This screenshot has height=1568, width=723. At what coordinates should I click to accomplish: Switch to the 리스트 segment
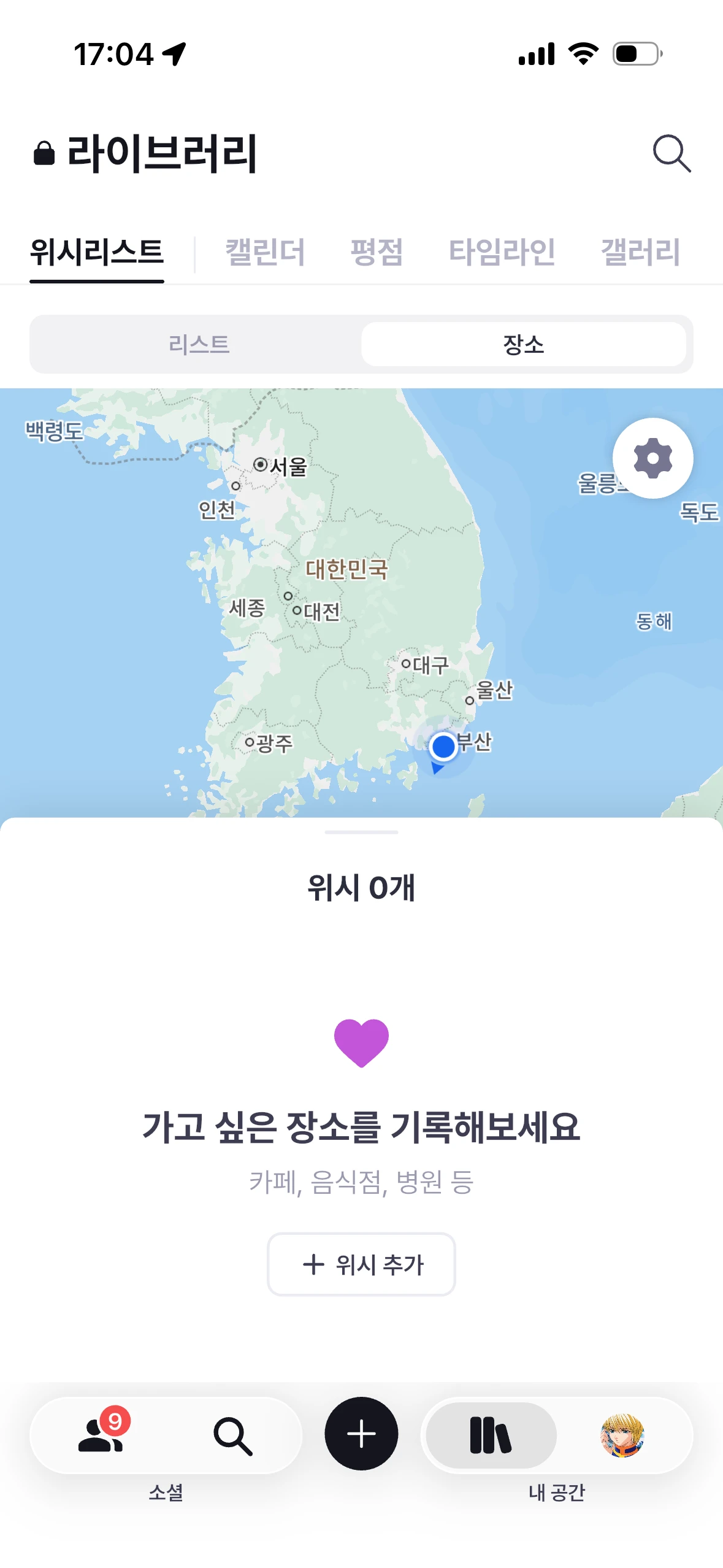coord(198,344)
